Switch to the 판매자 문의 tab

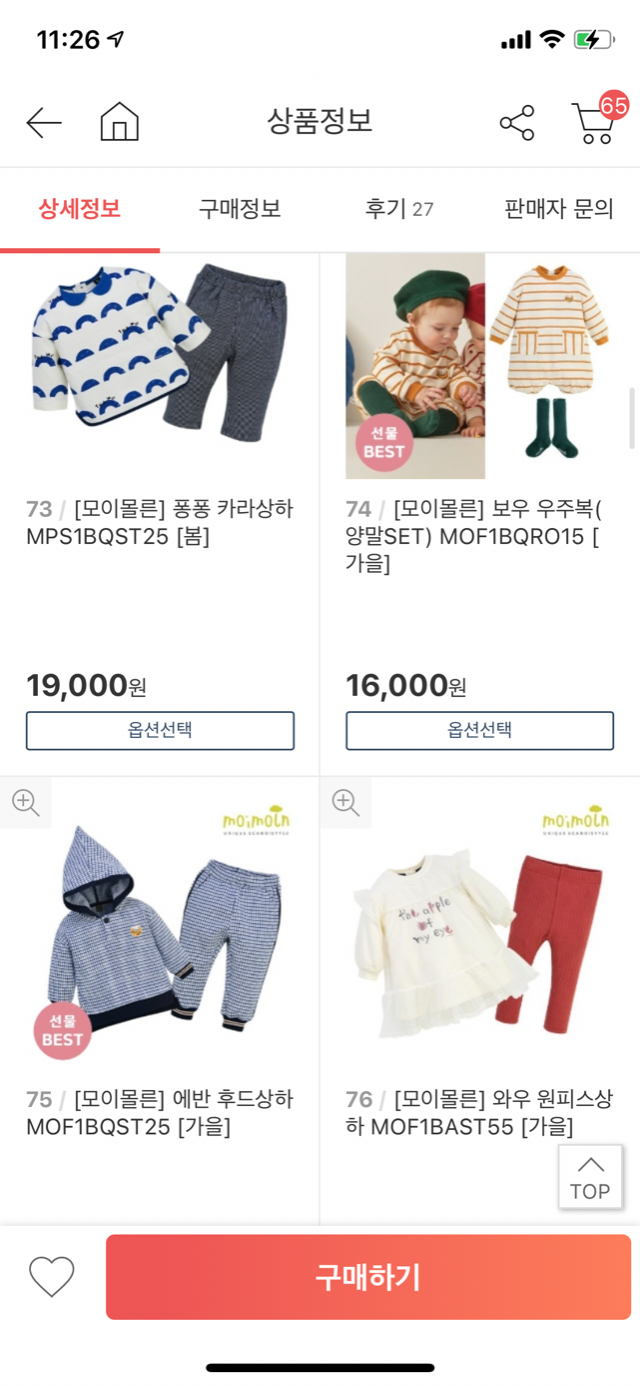point(558,209)
